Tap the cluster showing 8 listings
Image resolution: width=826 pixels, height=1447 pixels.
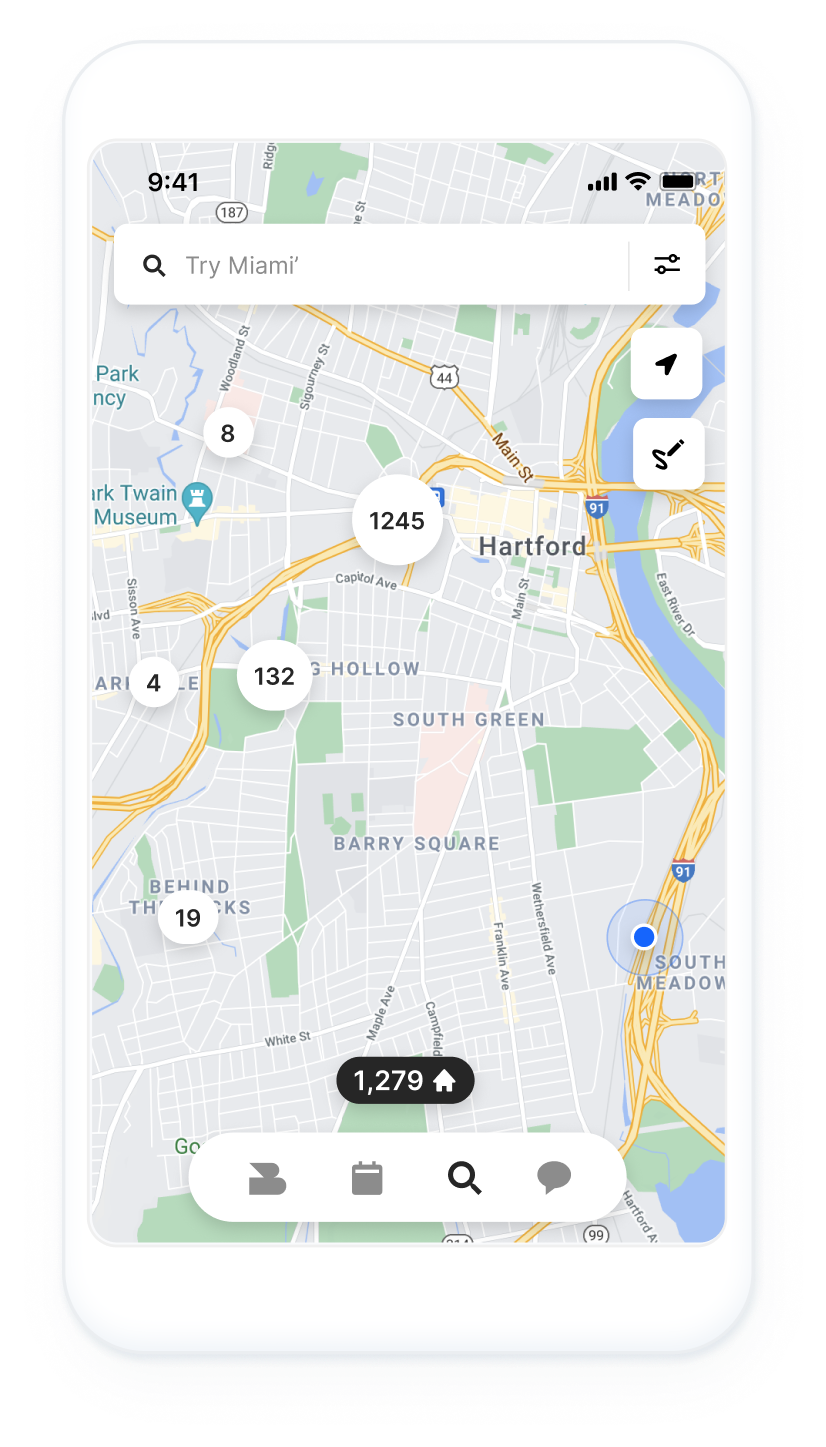tap(228, 434)
